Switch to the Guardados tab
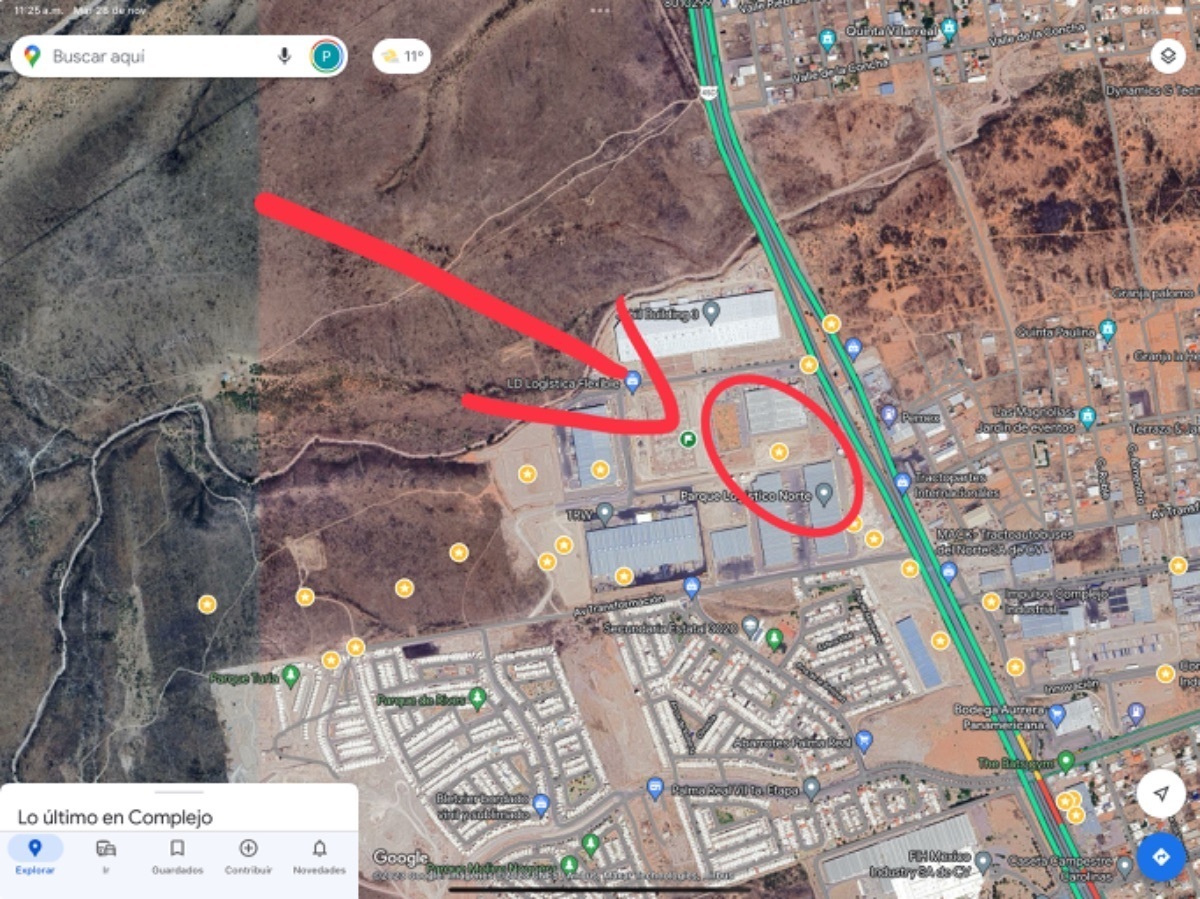The height and width of the screenshot is (899, 1200). click(x=177, y=856)
